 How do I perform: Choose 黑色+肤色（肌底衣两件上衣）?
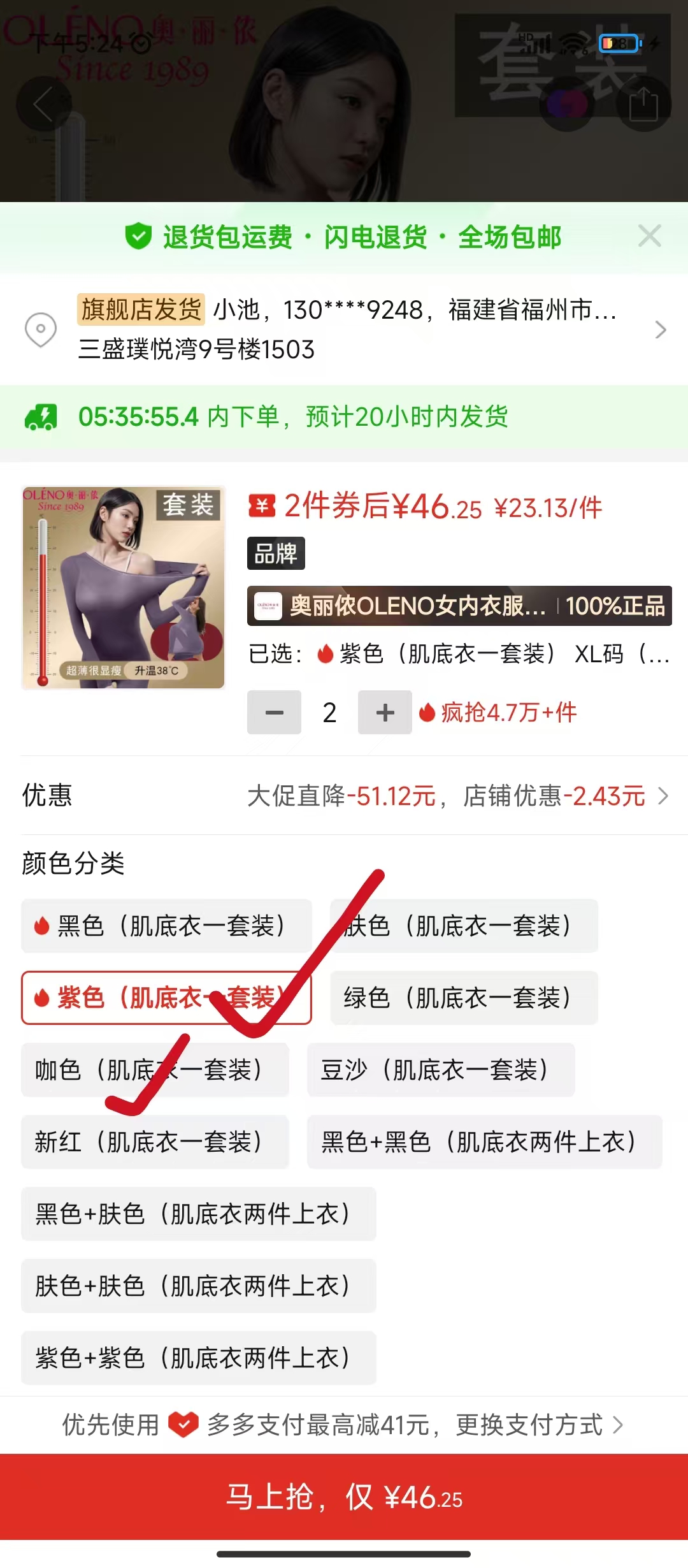point(198,1214)
